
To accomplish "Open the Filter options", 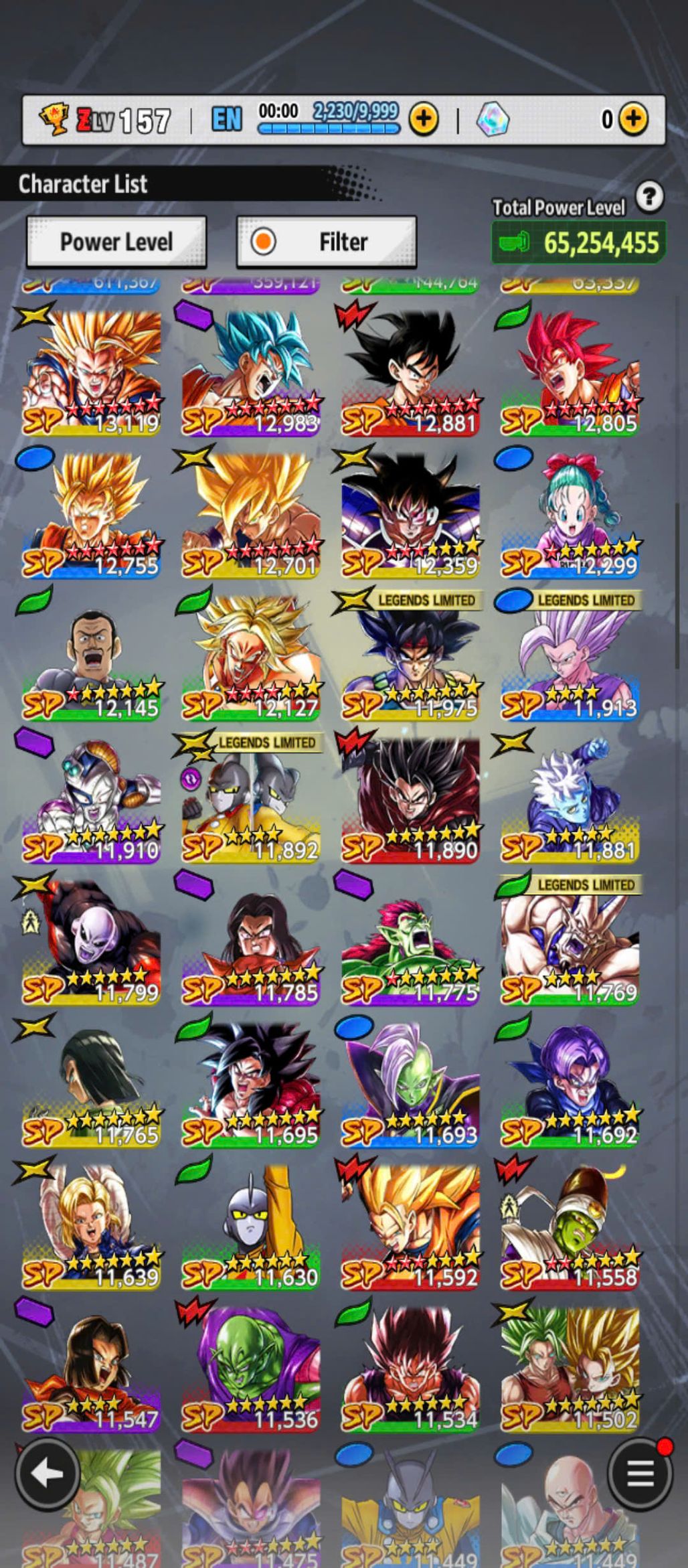I will tap(327, 242).
